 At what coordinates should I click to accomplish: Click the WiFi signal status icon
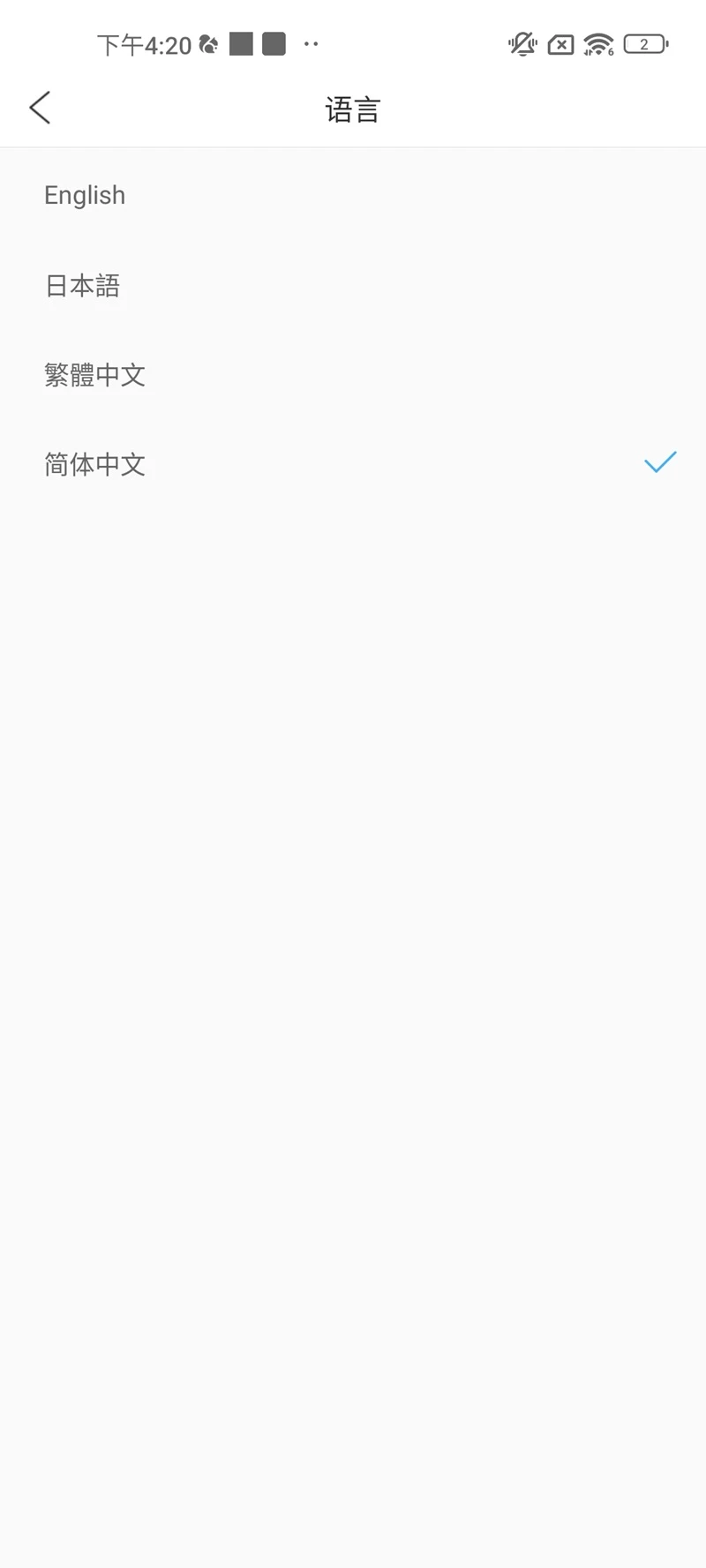(x=598, y=44)
